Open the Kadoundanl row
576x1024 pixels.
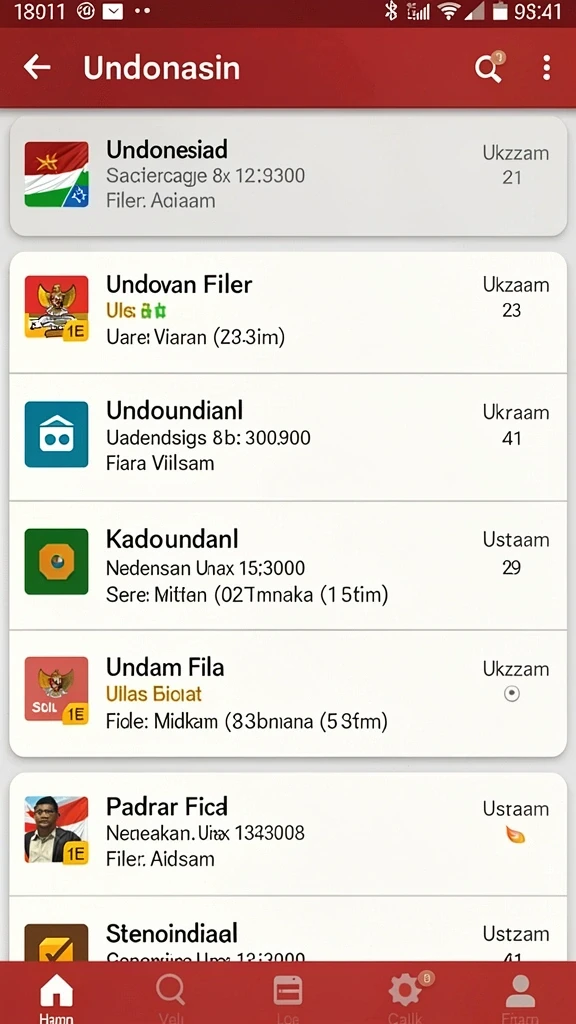(288, 566)
